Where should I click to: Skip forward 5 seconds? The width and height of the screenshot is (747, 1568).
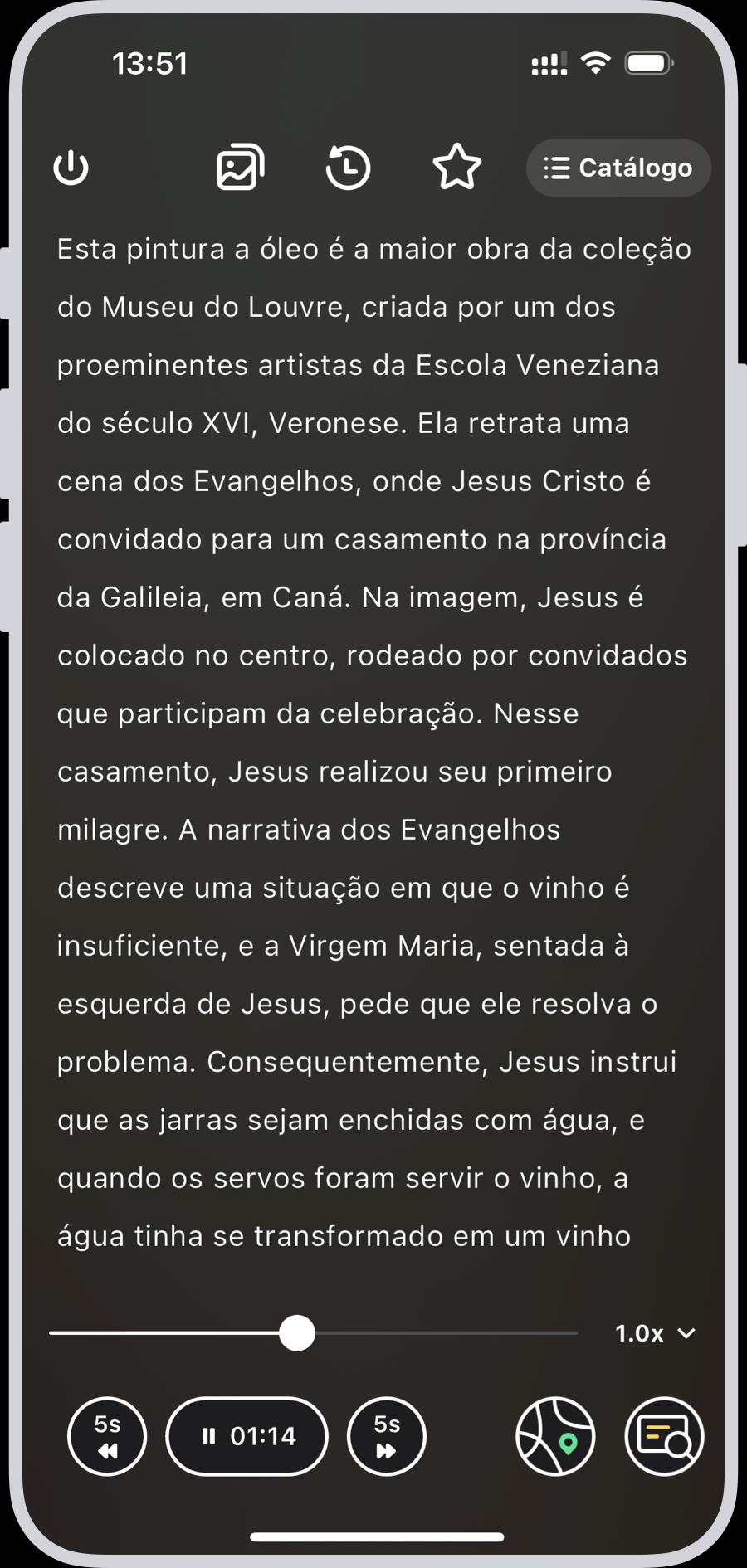[387, 1436]
